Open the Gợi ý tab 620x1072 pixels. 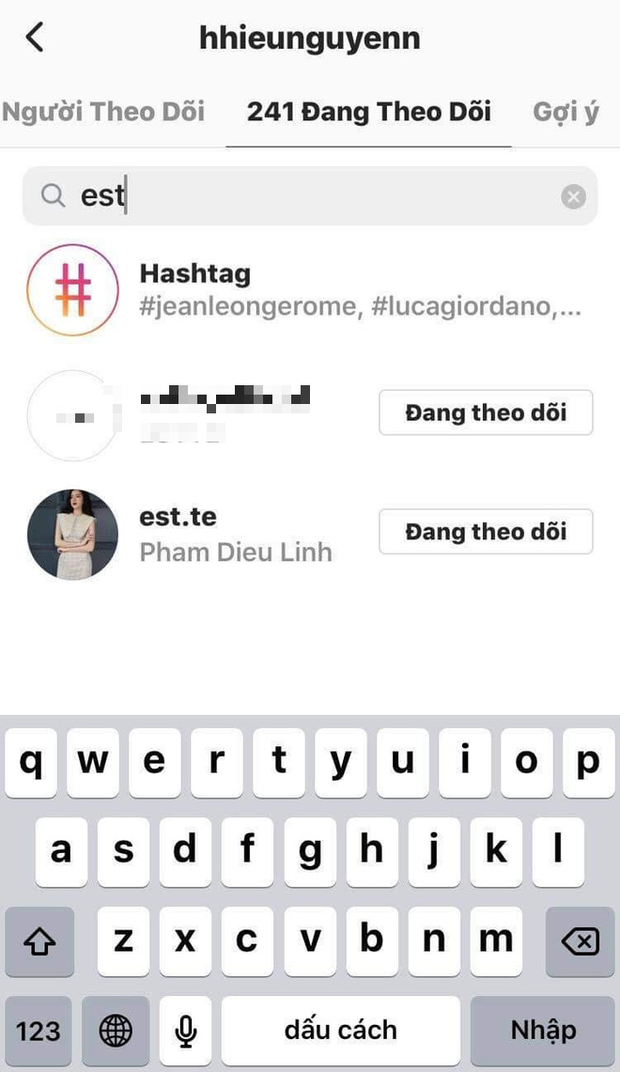coord(566,111)
